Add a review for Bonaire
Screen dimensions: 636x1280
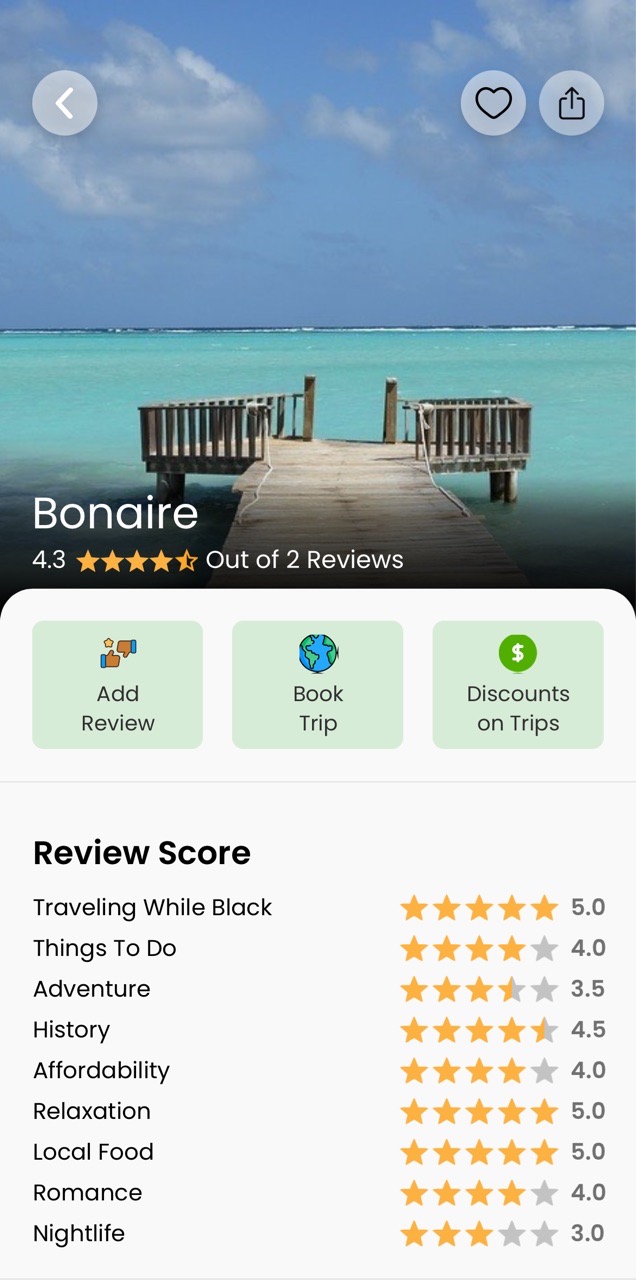click(118, 685)
